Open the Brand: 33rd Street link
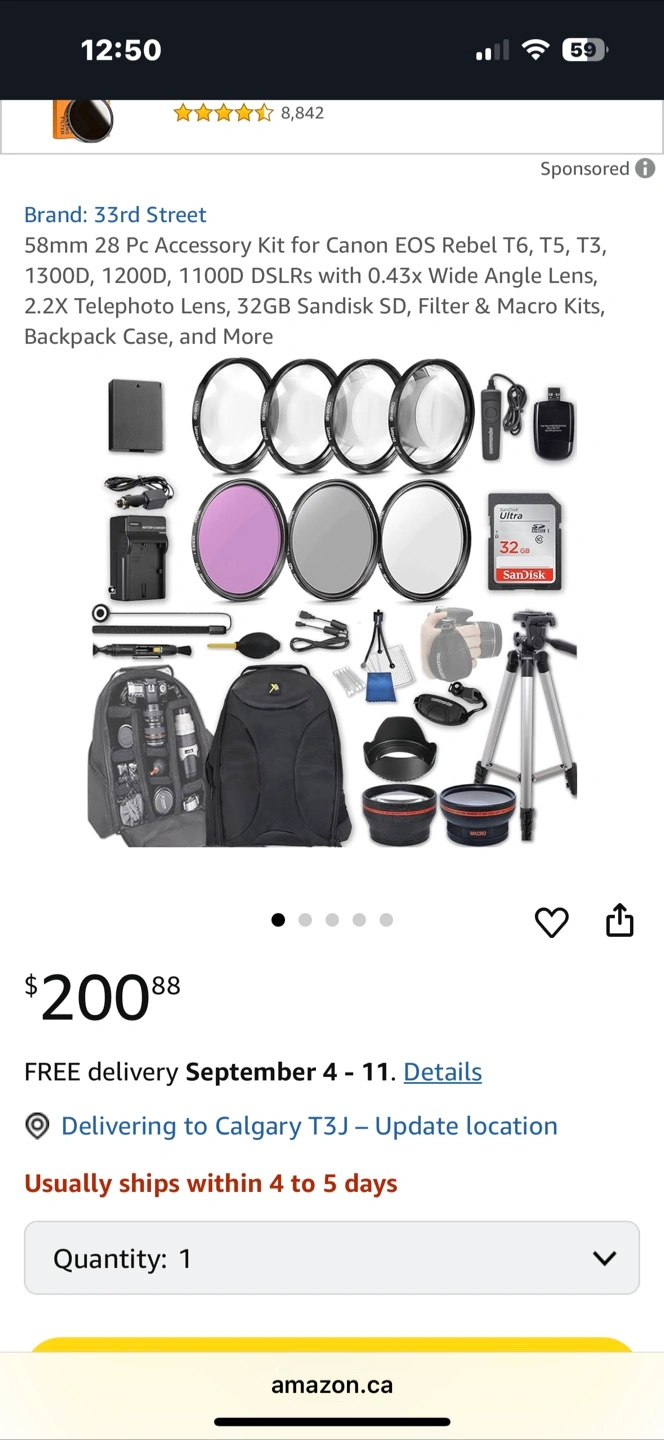 115,215
